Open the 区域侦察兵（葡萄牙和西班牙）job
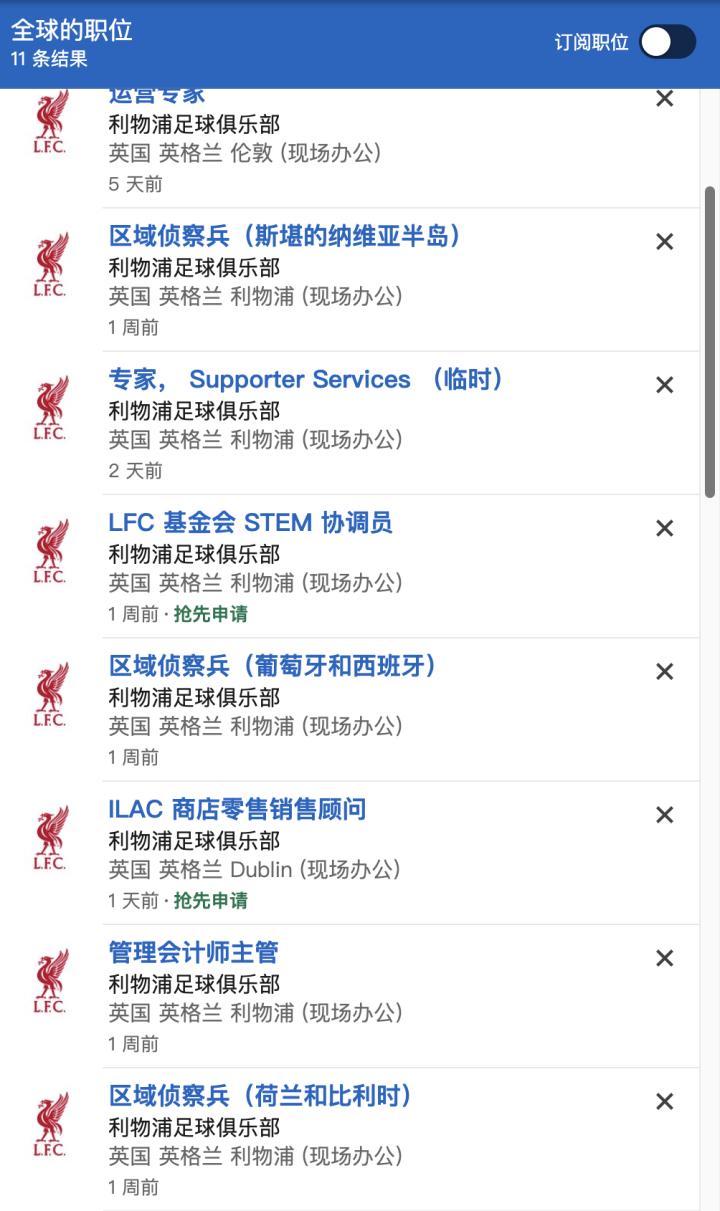 273,666
